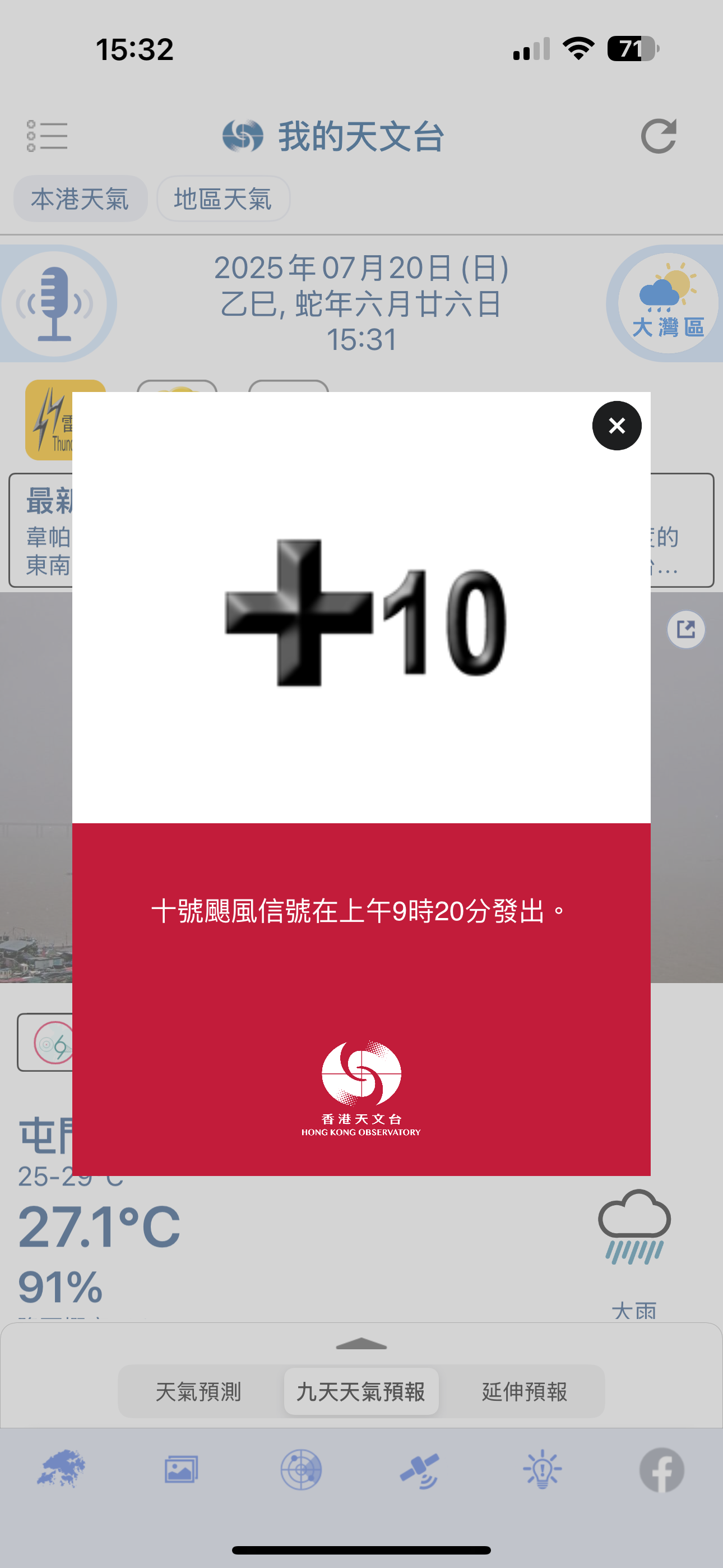Open the satellite image icon

(420, 1469)
